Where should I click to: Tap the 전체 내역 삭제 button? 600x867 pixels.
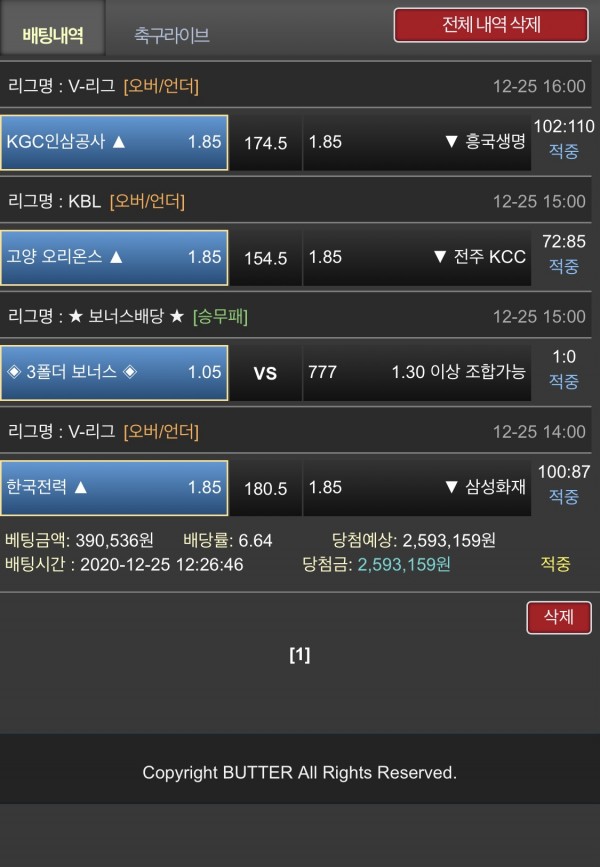490,25
